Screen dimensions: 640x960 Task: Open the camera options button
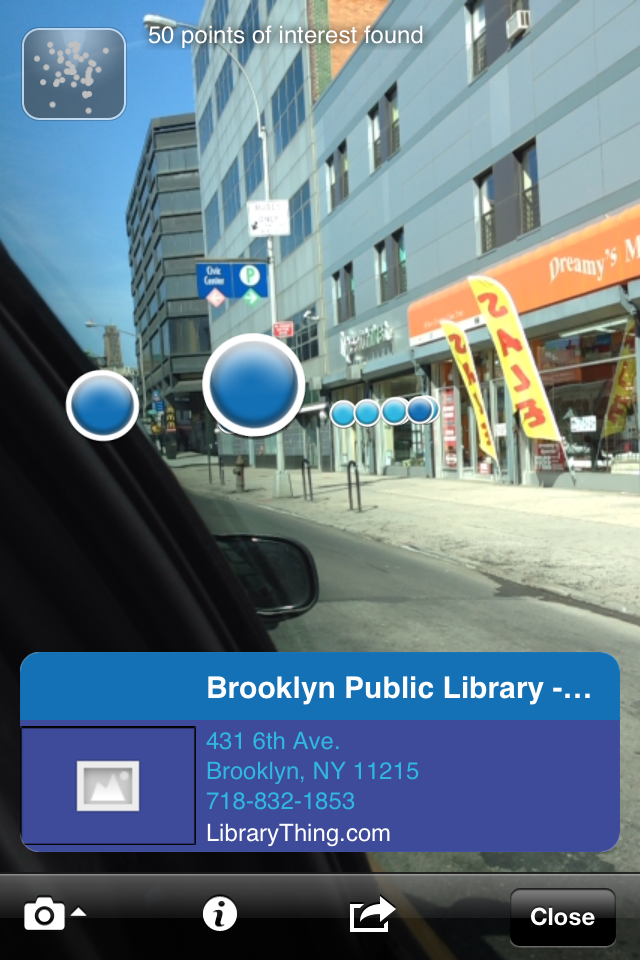[52, 914]
